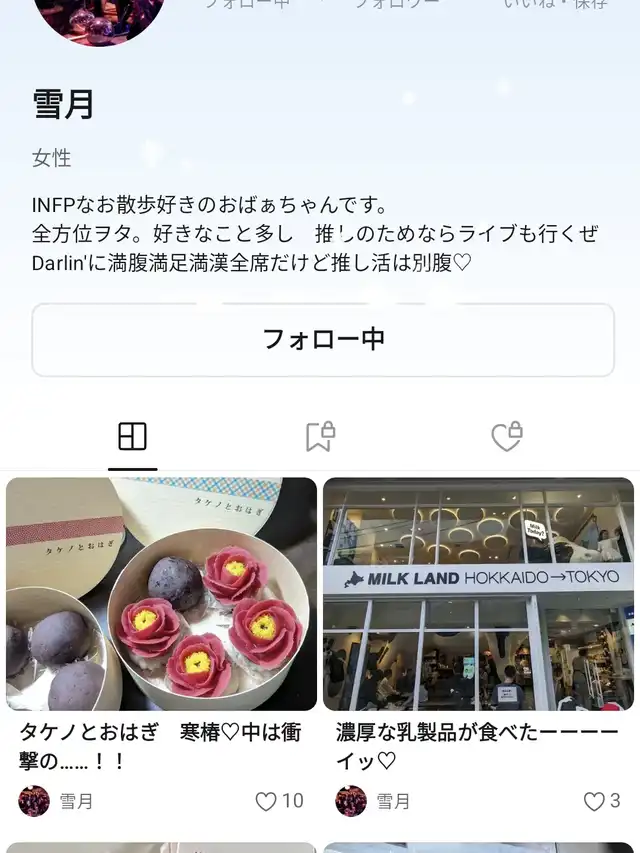The image size is (640, 853).
Task: Open the MILK LAND HOKKAIDO post
Action: coord(478,594)
